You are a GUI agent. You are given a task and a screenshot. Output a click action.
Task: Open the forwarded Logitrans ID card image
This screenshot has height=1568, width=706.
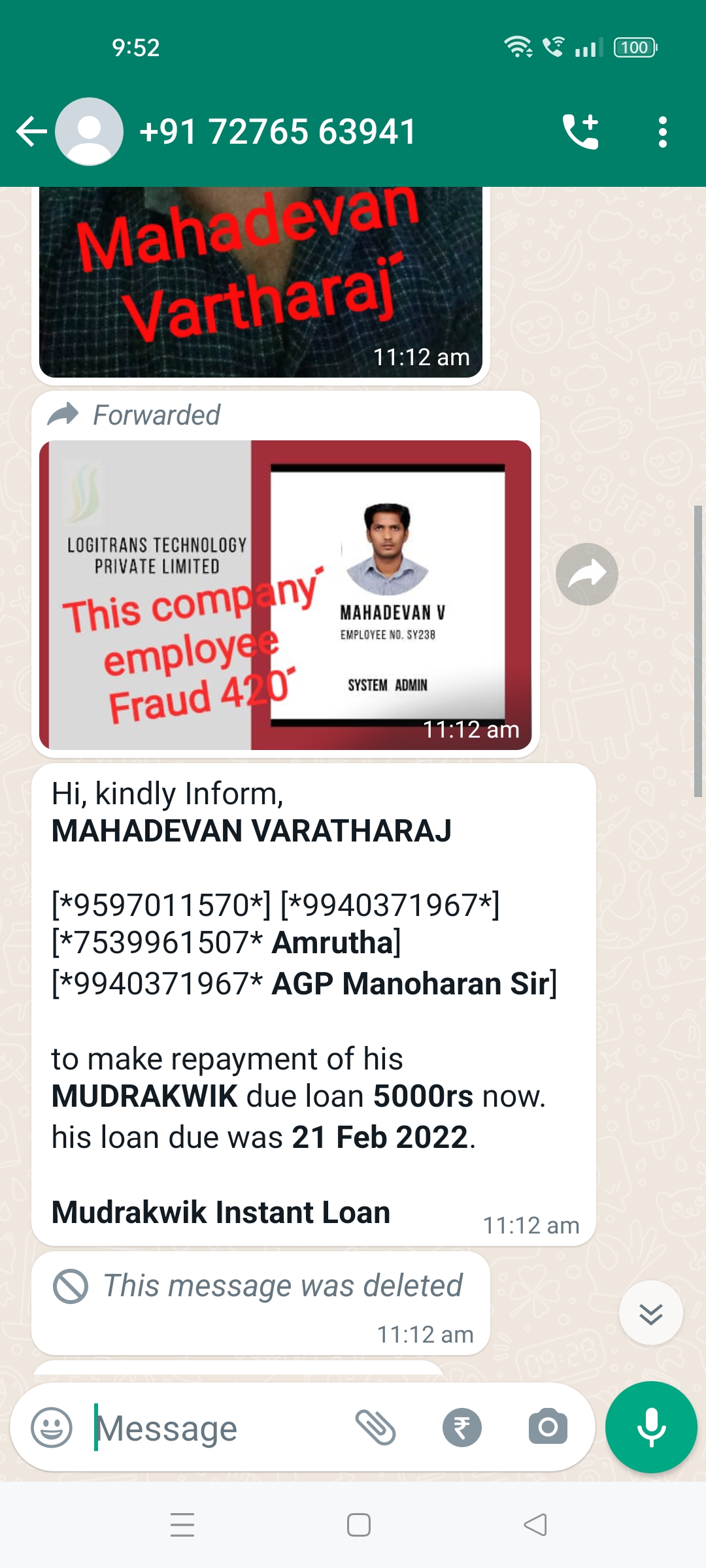tap(285, 595)
